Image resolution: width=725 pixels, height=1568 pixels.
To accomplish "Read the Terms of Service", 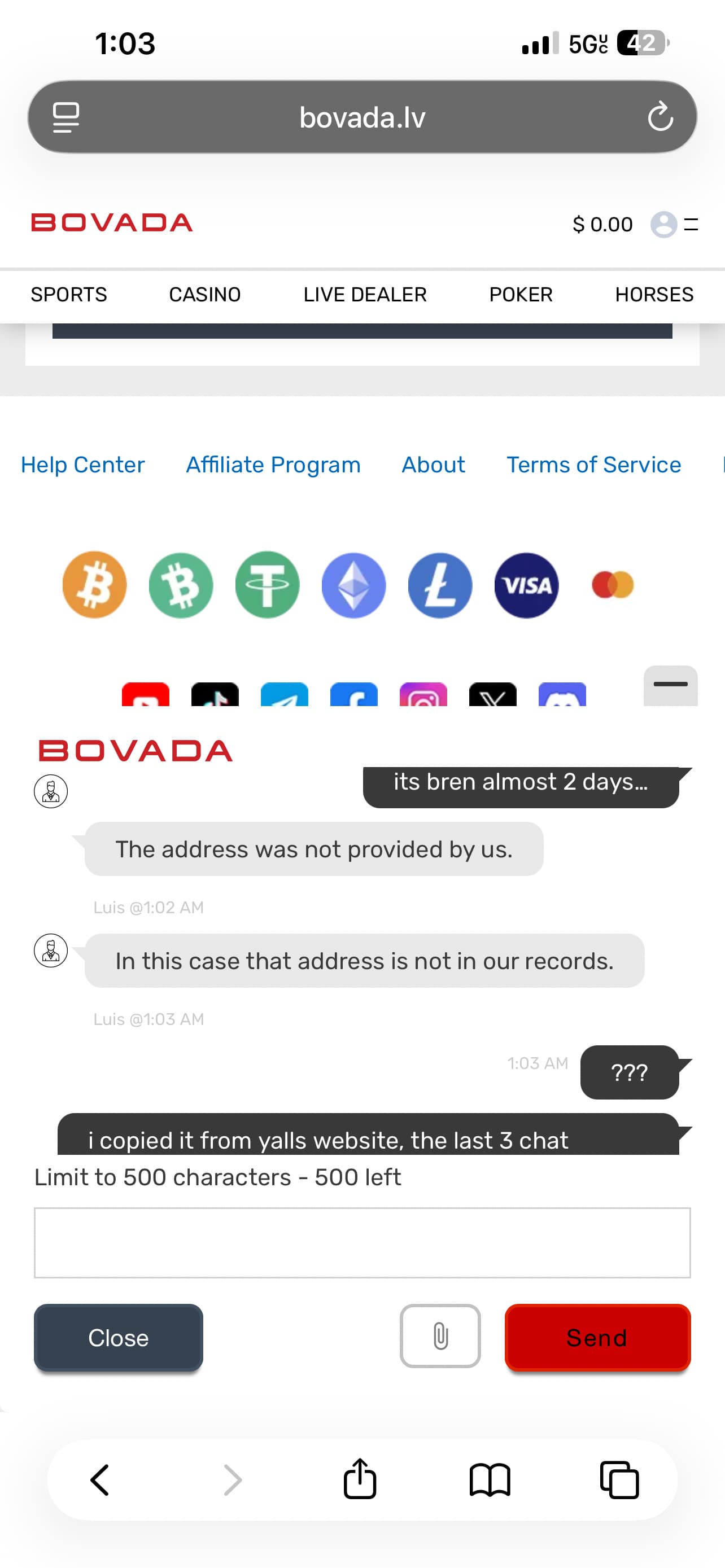I will point(593,465).
